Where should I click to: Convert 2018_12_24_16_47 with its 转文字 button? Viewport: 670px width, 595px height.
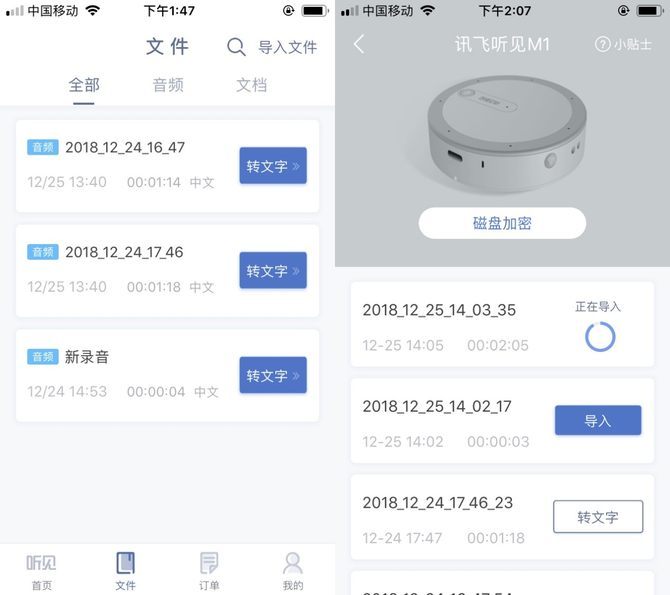(x=272, y=166)
